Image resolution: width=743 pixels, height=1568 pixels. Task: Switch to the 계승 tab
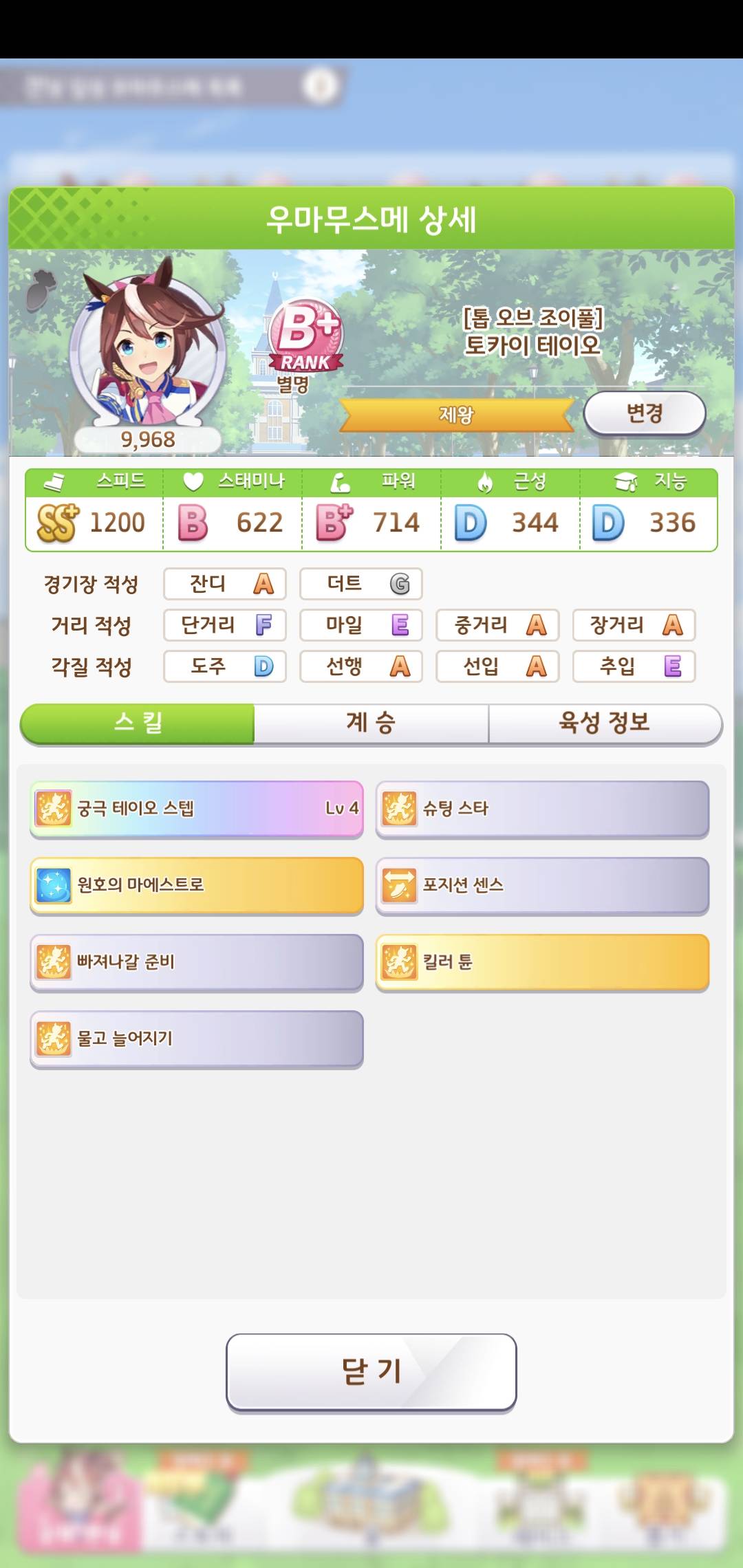[371, 723]
